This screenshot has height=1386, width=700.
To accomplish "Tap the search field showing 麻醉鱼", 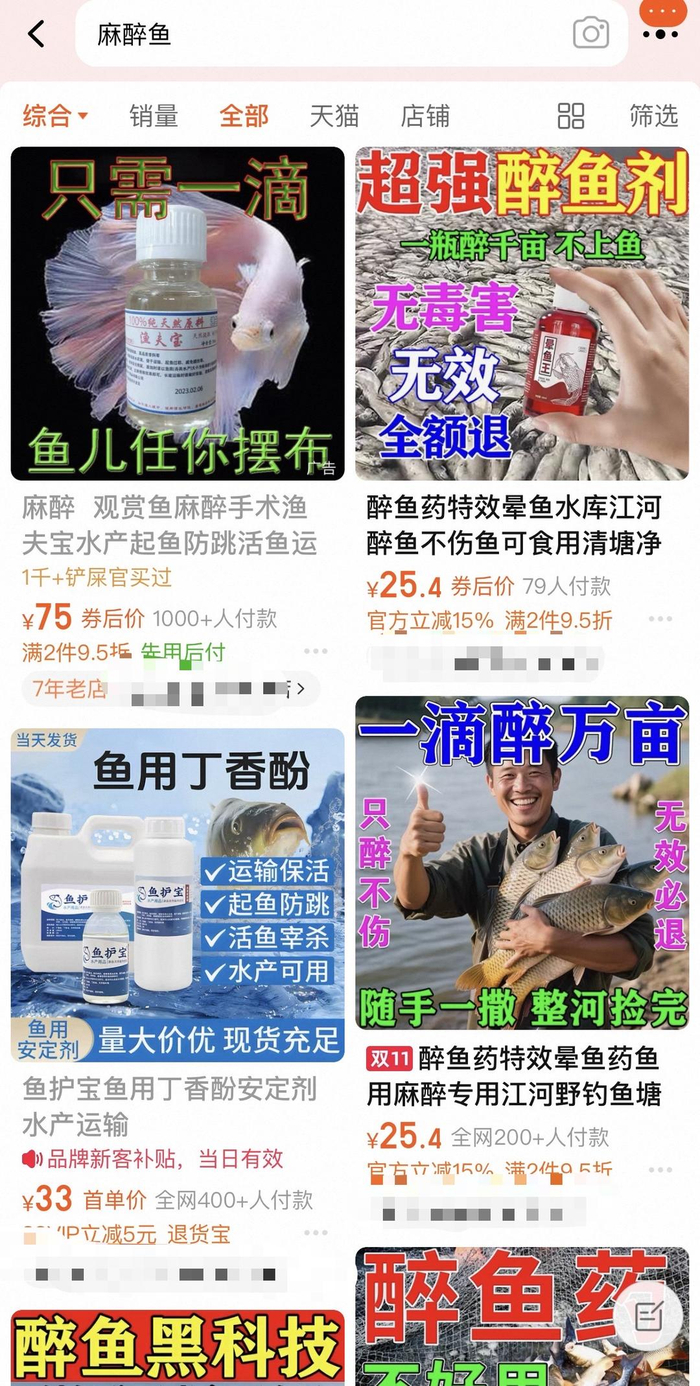I will 330,34.
